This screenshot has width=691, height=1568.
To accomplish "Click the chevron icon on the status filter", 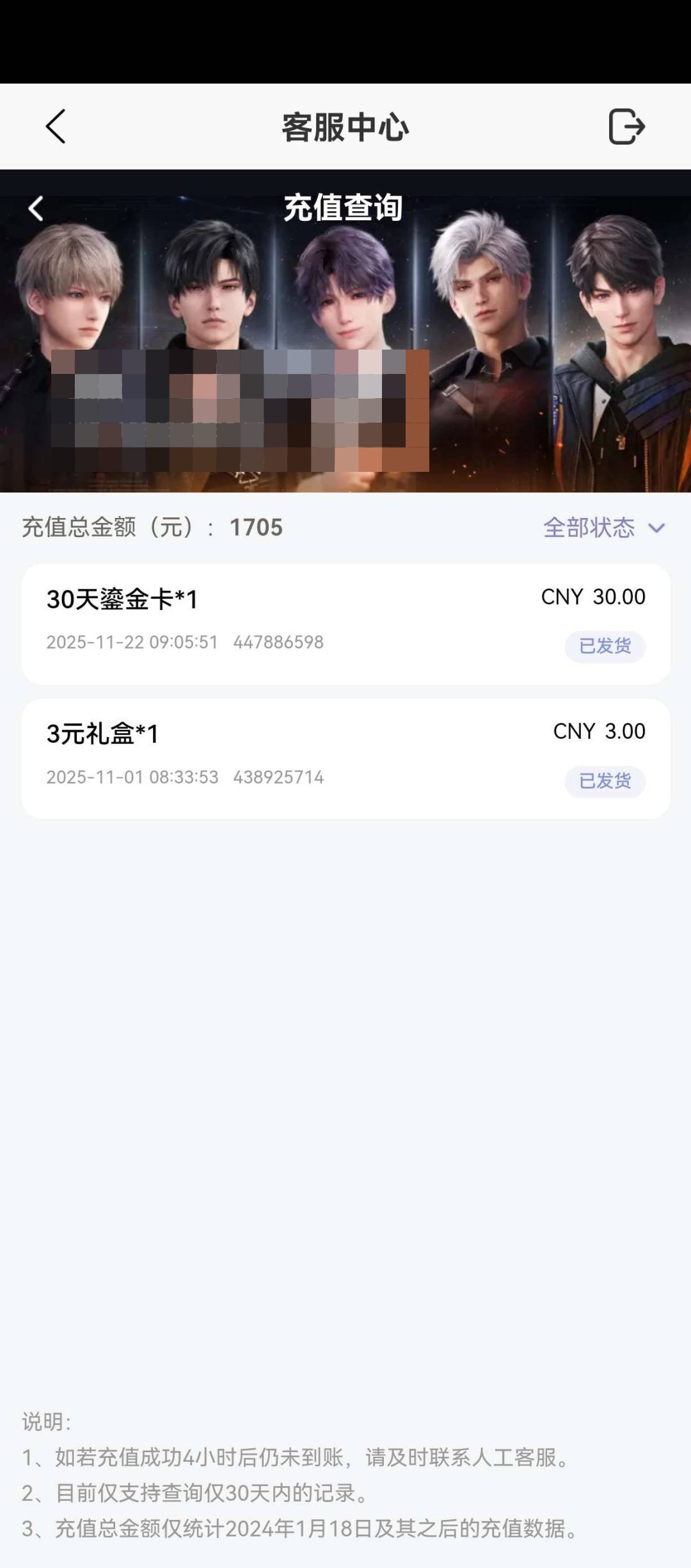I will click(x=656, y=529).
